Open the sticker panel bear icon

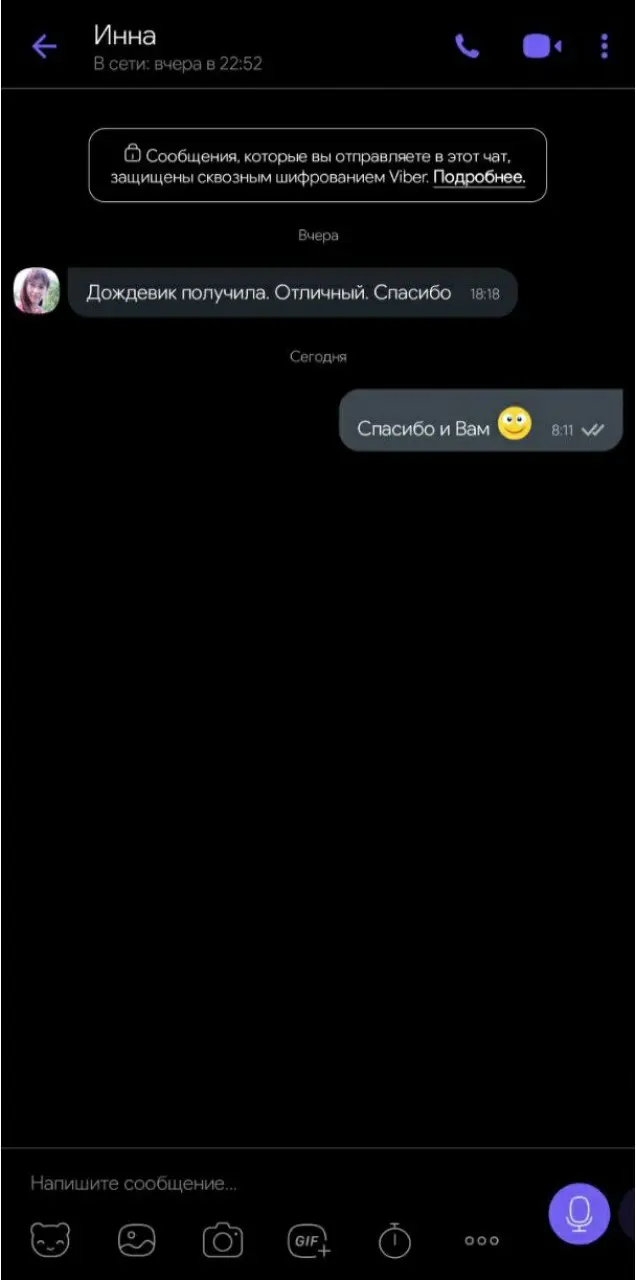pos(51,1241)
